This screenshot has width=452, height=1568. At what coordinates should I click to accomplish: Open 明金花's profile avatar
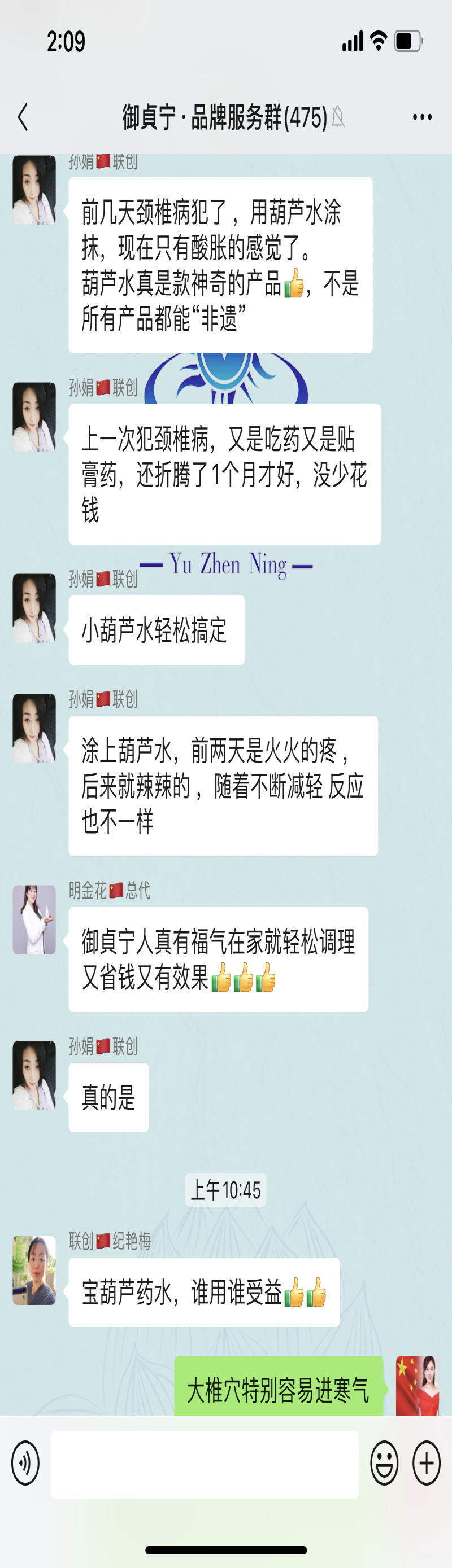click(34, 919)
